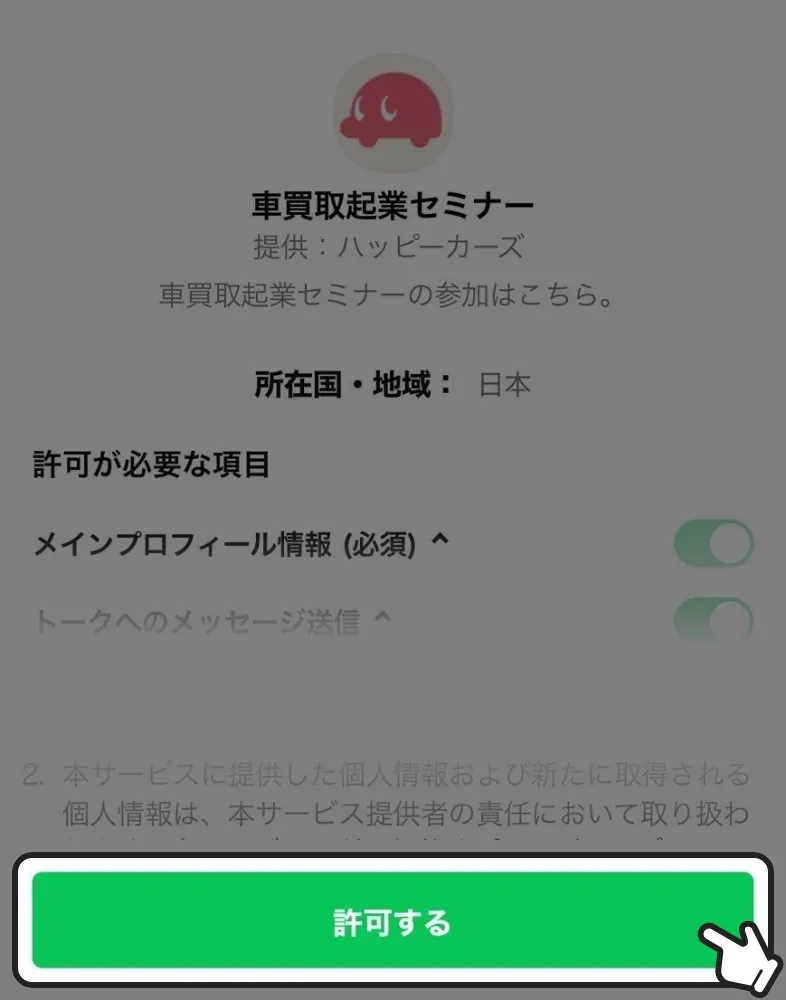Image resolution: width=786 pixels, height=1000 pixels.
Task: Toggle the メインプロフィール情報 switch
Action: [713, 545]
